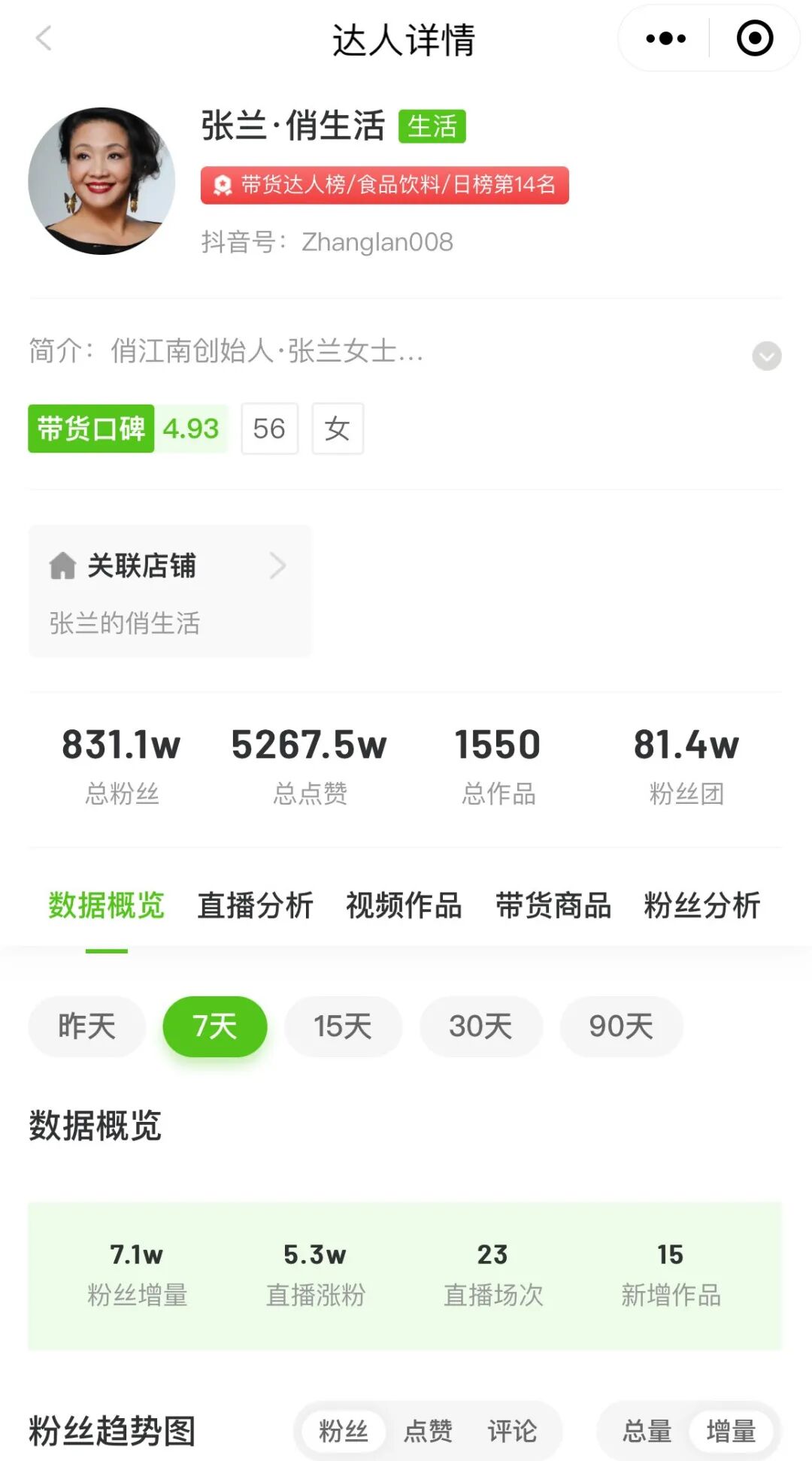Select the 数据概览 tab
Screen dimensions: 812x1461
click(x=106, y=905)
